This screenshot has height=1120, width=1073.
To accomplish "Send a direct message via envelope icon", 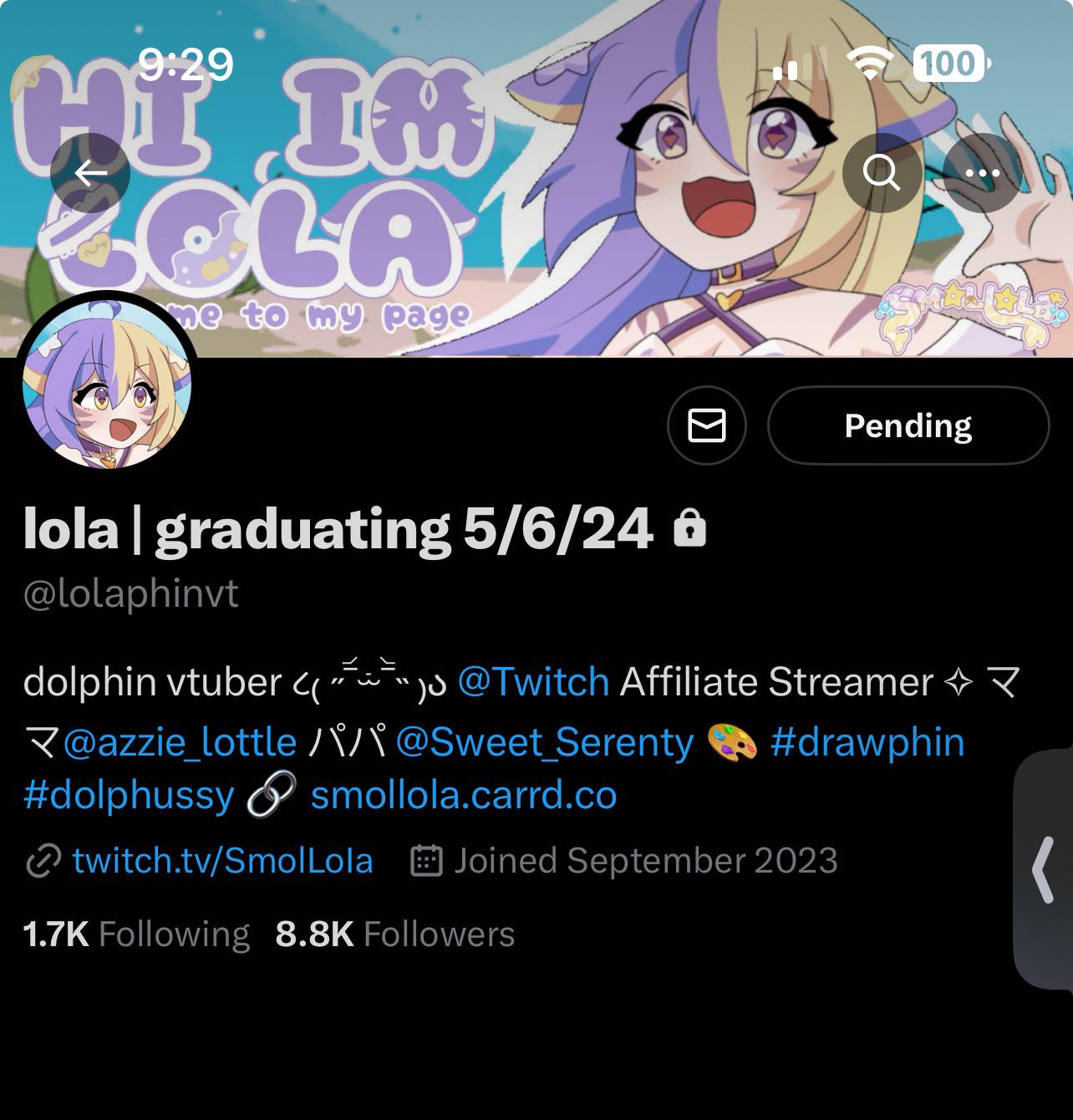I will (x=706, y=425).
